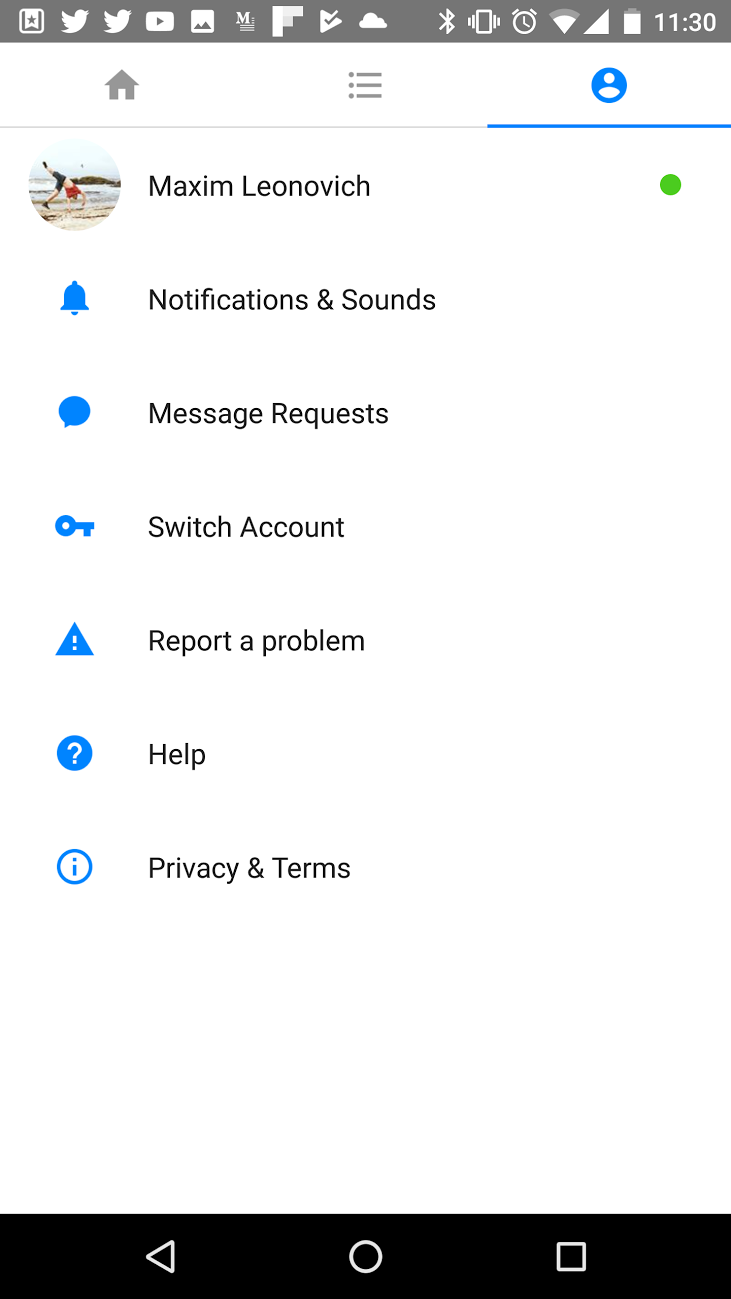Open Report a problem
The height and width of the screenshot is (1299, 731).
click(x=256, y=641)
